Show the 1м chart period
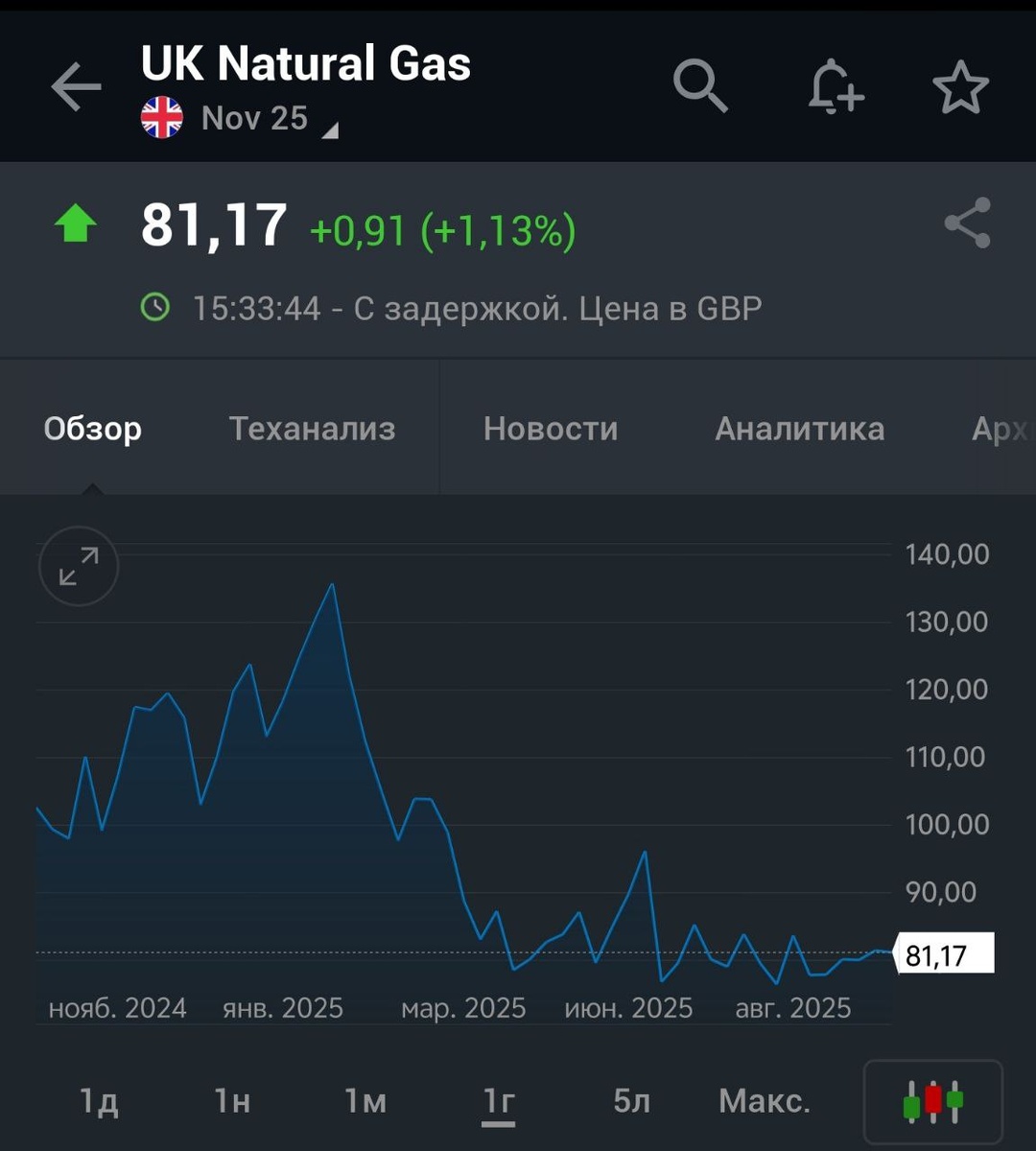The image size is (1036, 1151). (x=365, y=1102)
